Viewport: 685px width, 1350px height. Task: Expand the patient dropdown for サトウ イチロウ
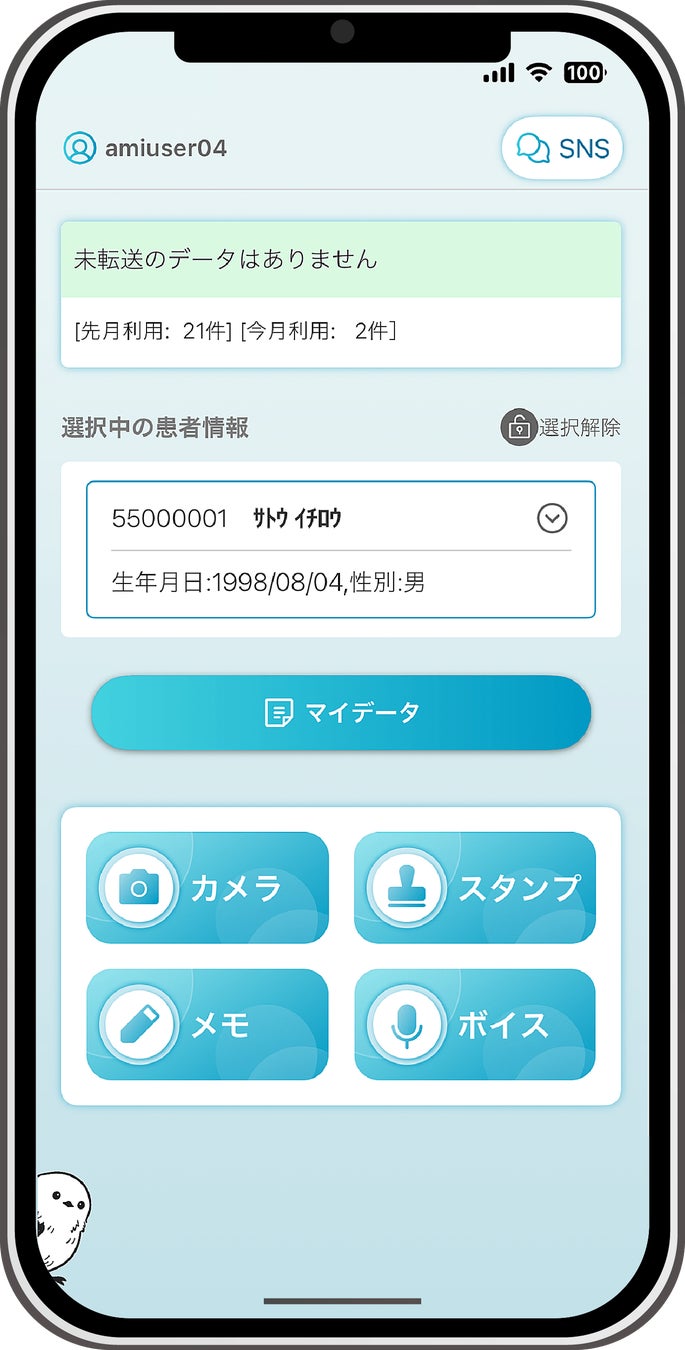point(552,518)
